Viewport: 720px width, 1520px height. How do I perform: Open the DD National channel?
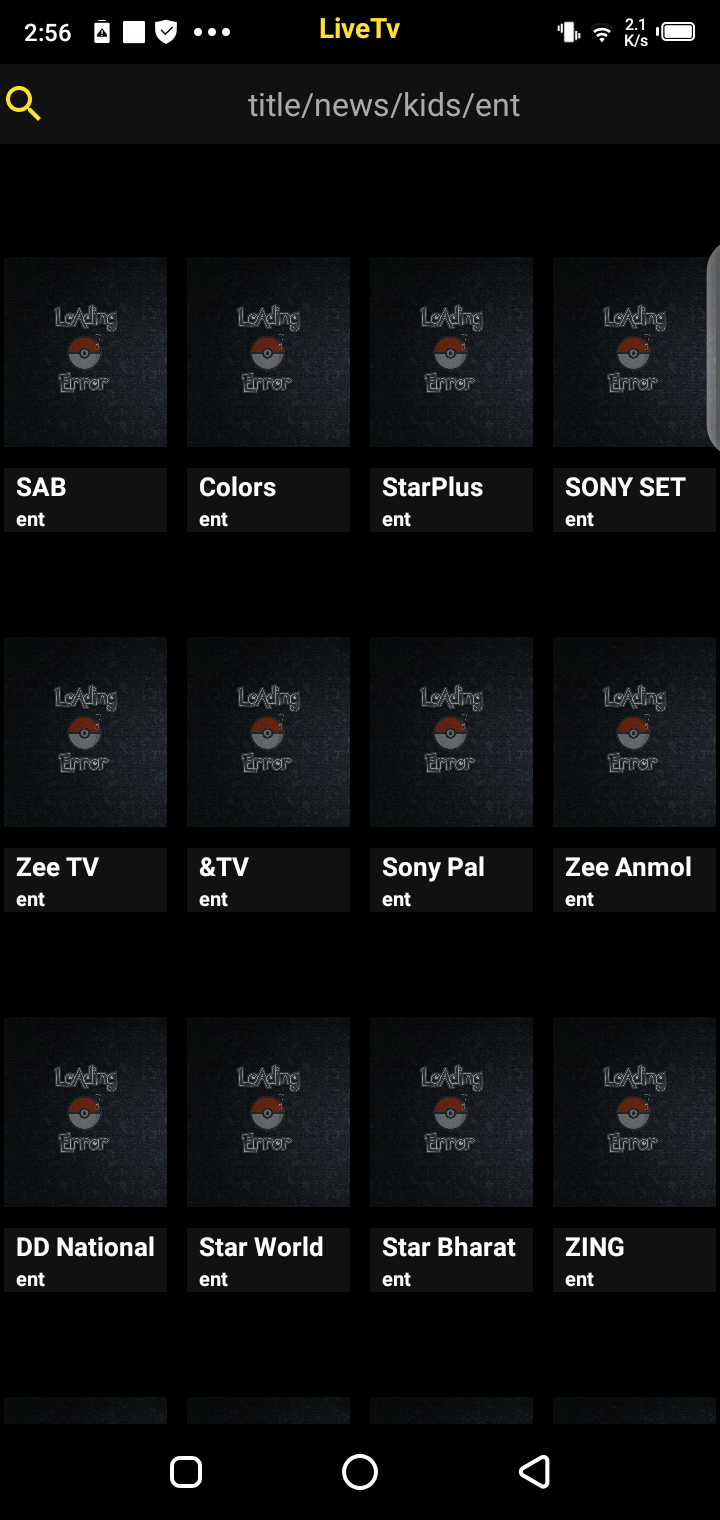[85, 1112]
